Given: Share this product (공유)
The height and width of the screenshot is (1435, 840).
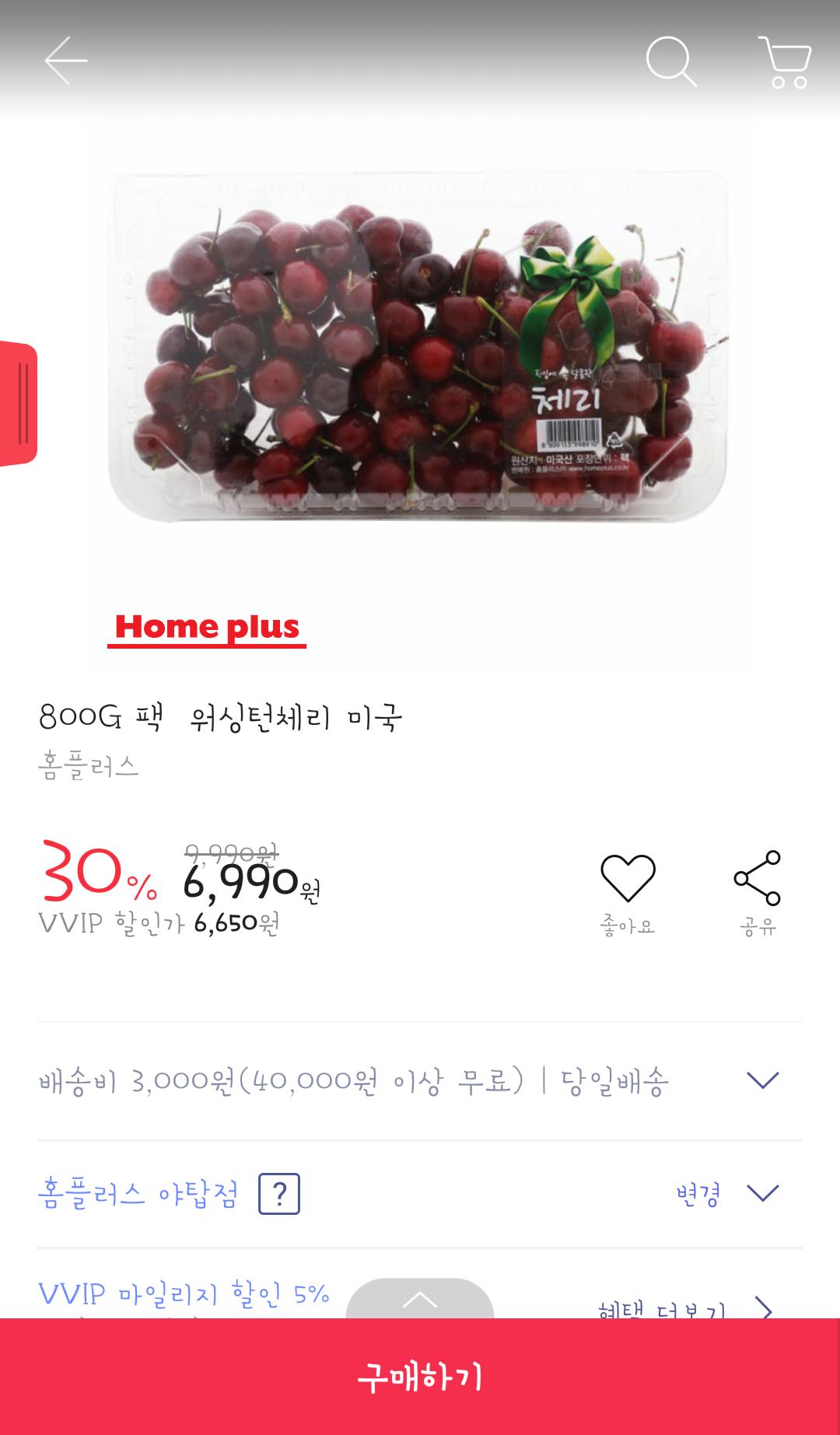Looking at the screenshot, I should (x=758, y=894).
